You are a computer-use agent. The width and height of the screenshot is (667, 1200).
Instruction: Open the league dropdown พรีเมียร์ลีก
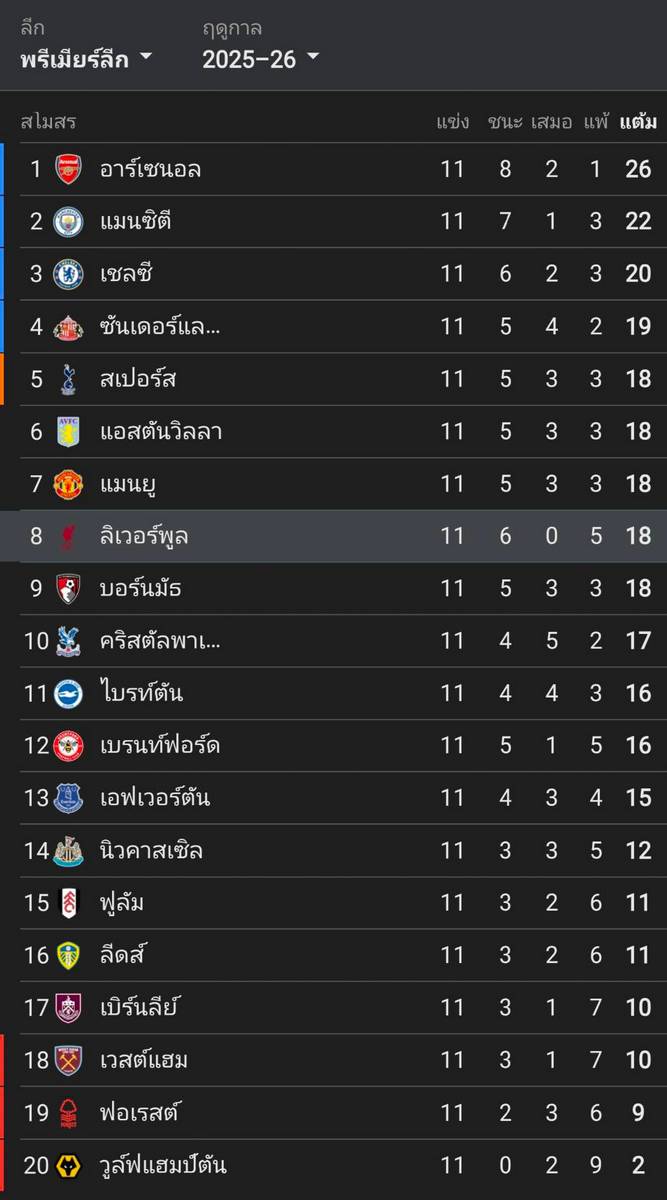tap(86, 59)
